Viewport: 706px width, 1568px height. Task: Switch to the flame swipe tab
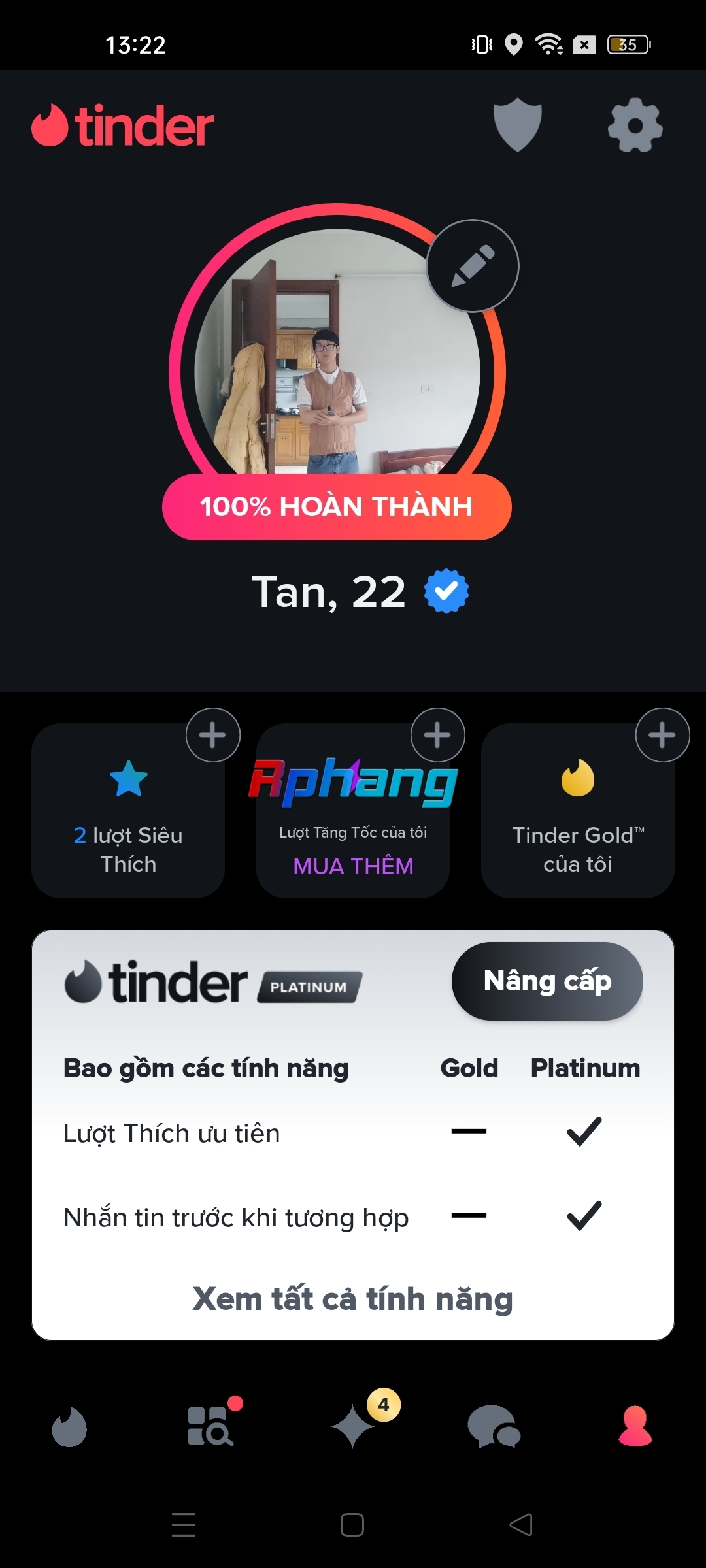(69, 1426)
